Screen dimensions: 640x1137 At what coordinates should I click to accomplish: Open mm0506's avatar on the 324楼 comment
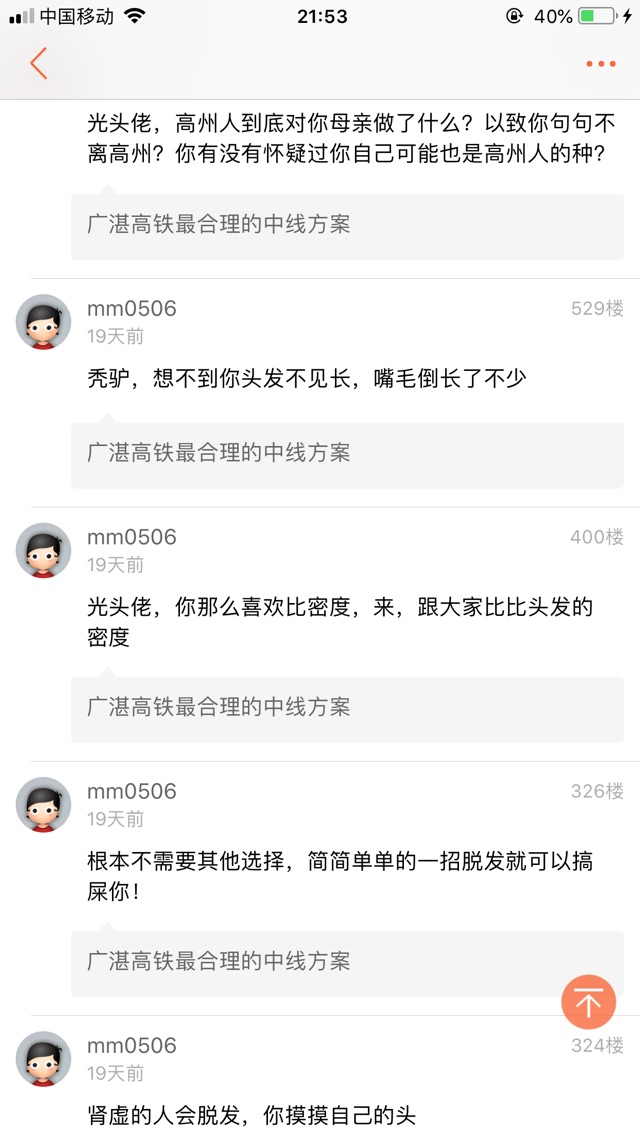(43, 1058)
